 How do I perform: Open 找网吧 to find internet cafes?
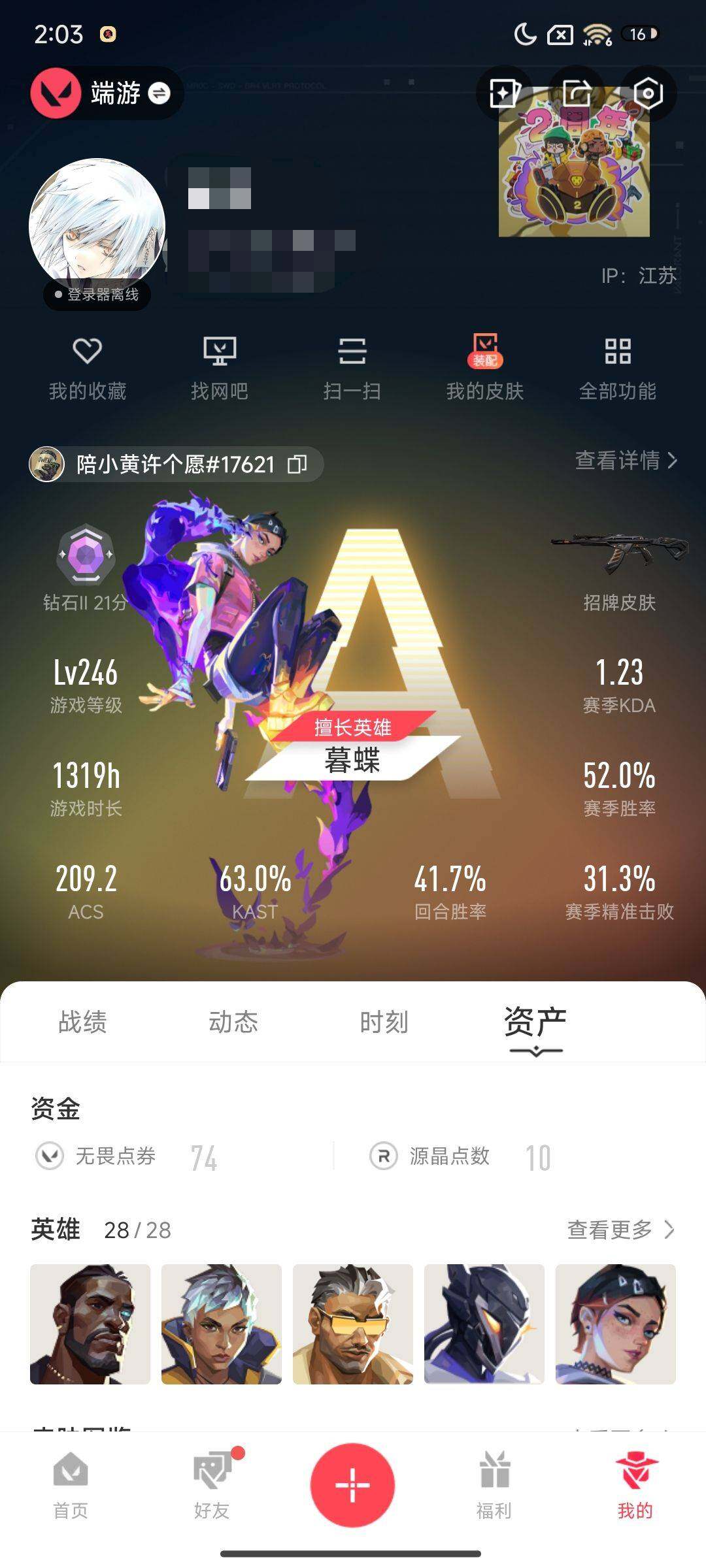click(220, 367)
